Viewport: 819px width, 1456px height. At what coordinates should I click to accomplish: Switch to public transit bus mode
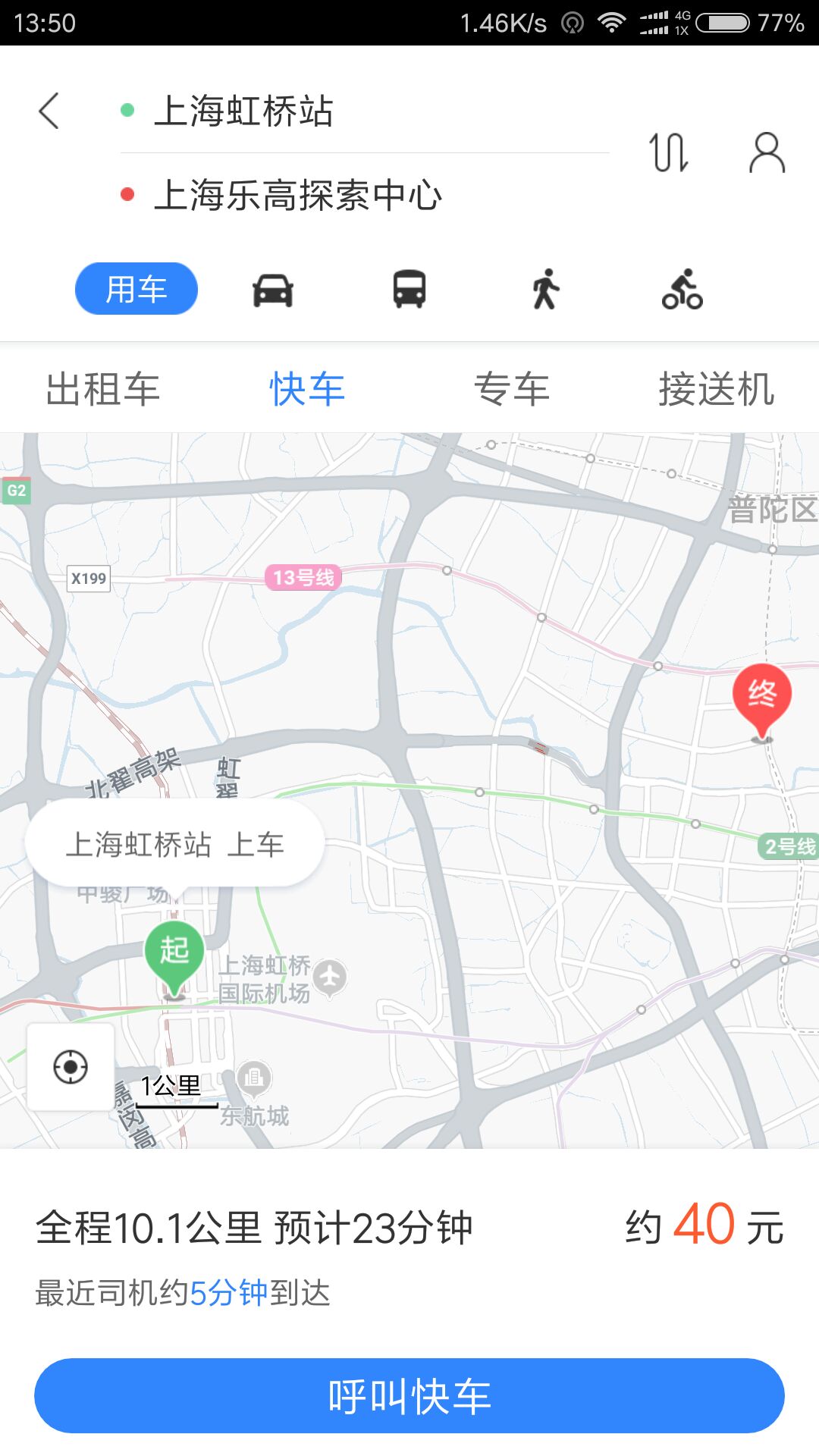[x=409, y=290]
